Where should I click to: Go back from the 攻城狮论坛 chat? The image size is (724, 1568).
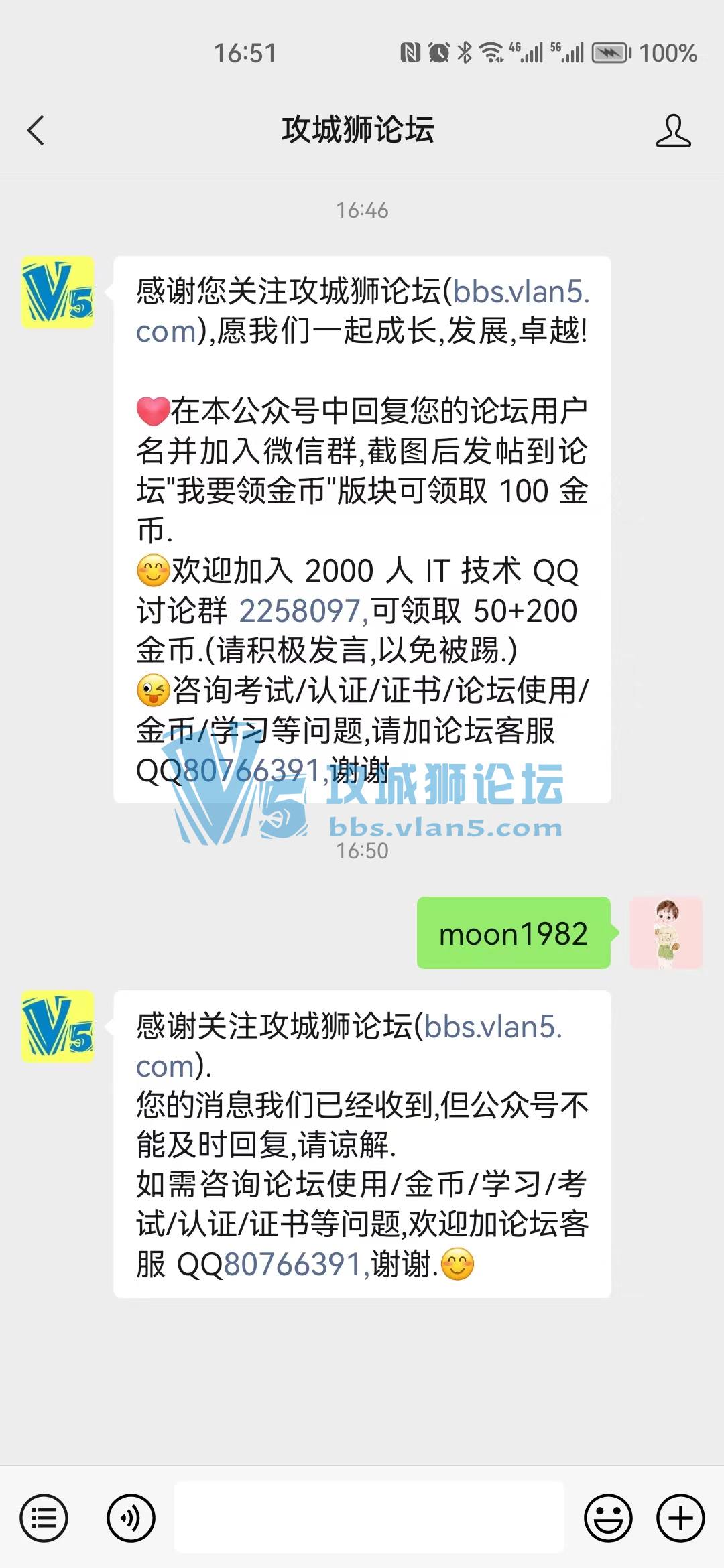click(x=36, y=130)
